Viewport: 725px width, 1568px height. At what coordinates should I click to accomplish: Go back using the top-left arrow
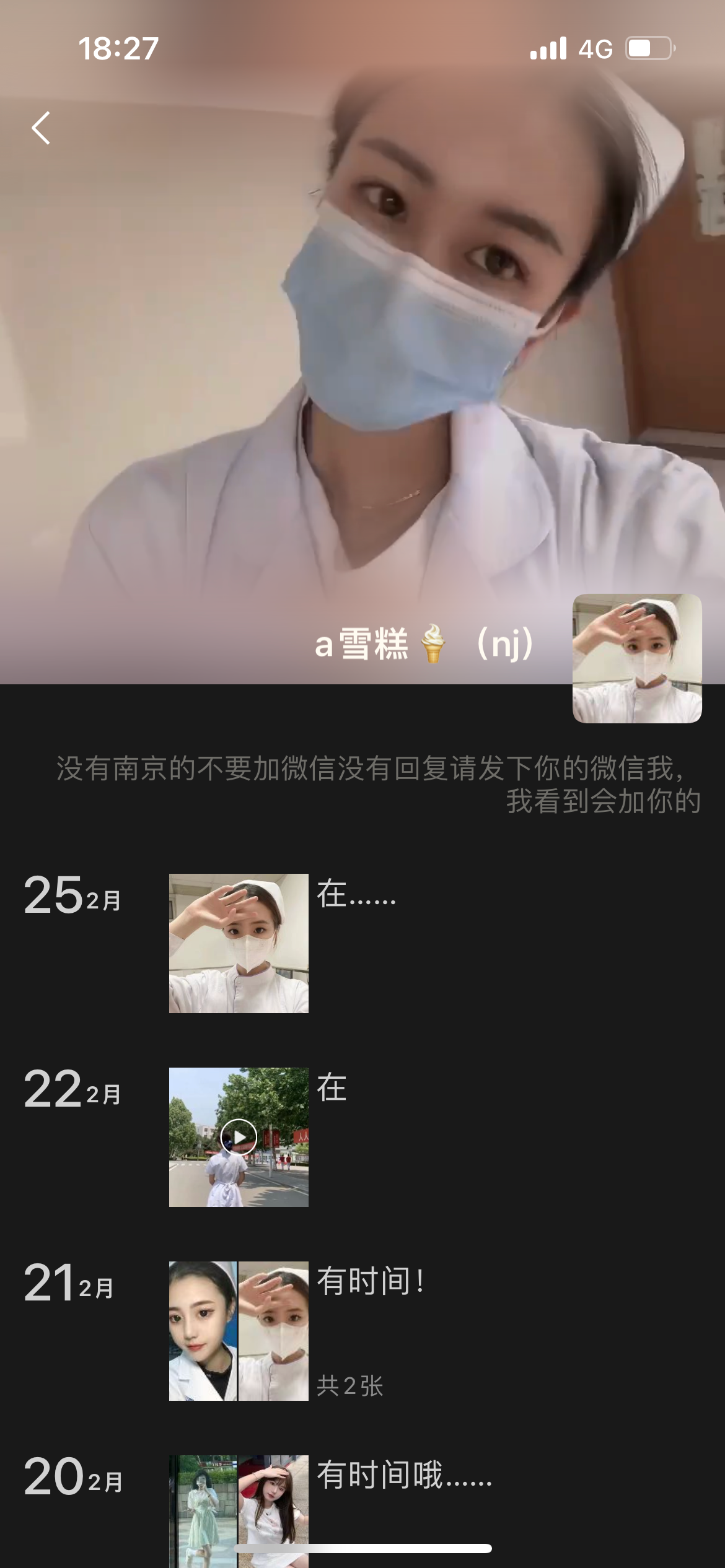(41, 128)
